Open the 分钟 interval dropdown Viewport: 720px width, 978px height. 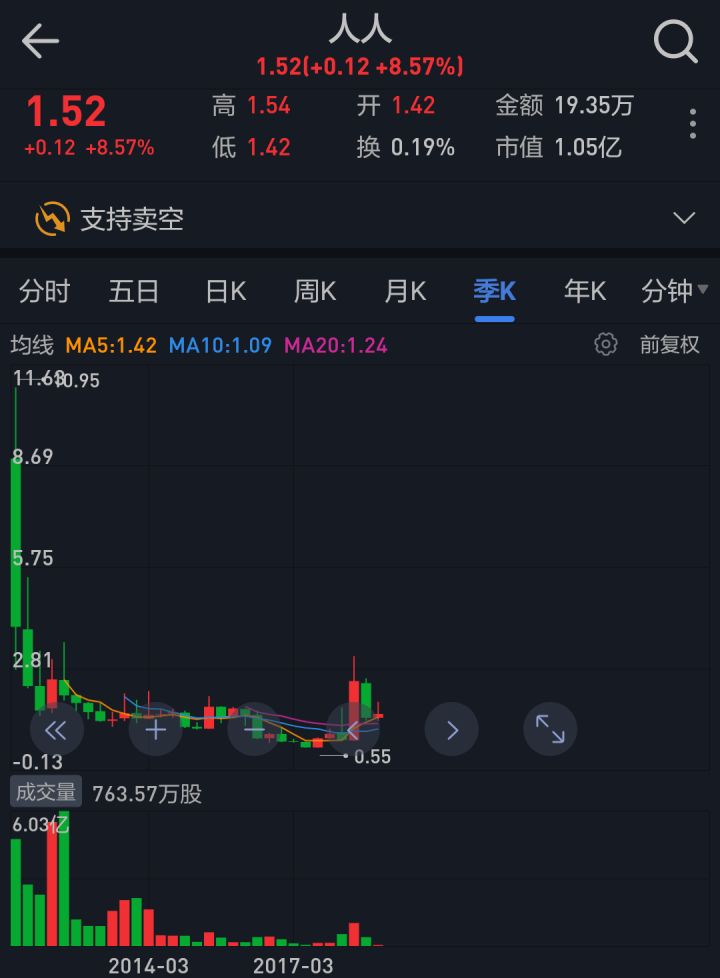674,291
